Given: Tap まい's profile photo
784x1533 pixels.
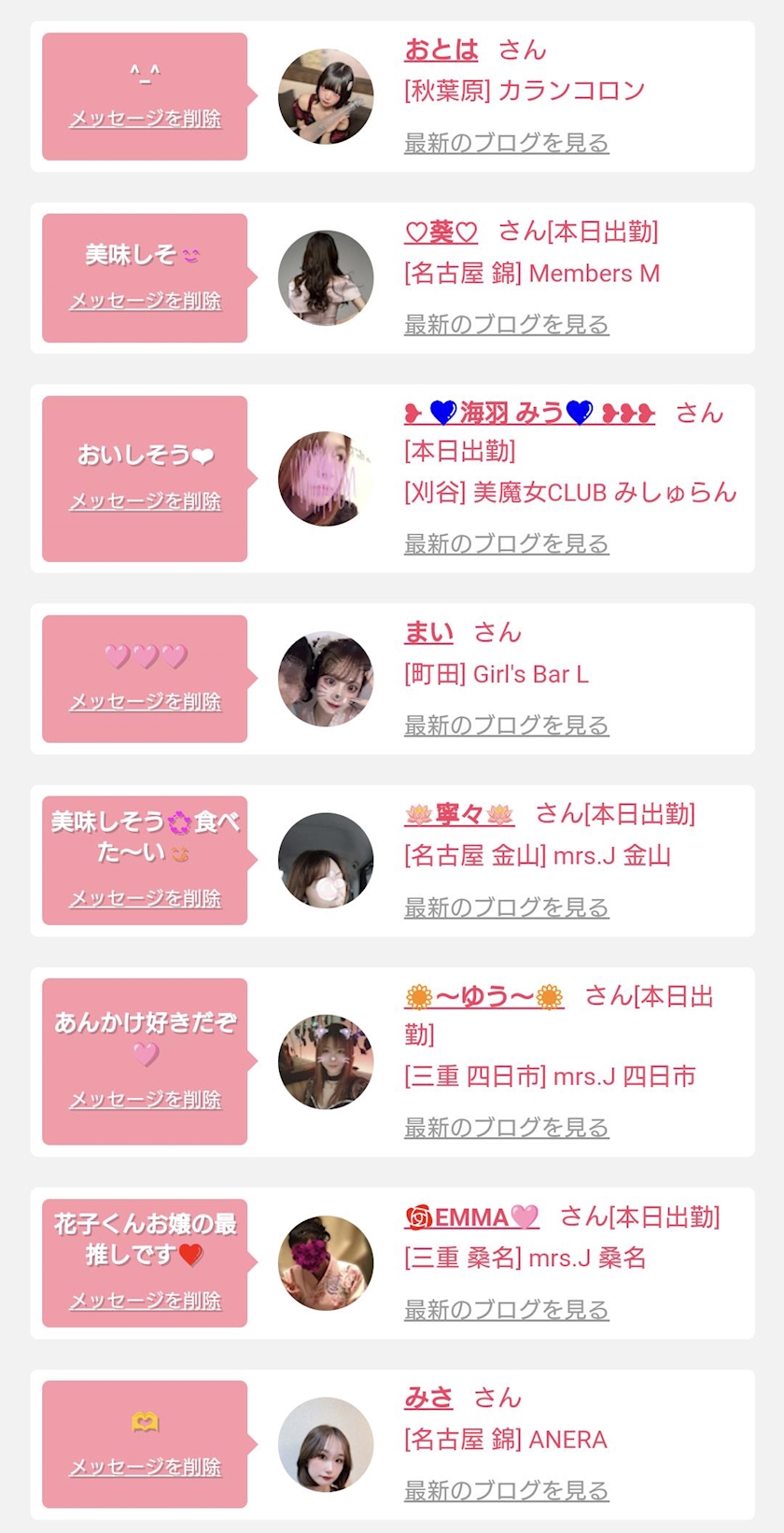Looking at the screenshot, I should coord(326,679).
